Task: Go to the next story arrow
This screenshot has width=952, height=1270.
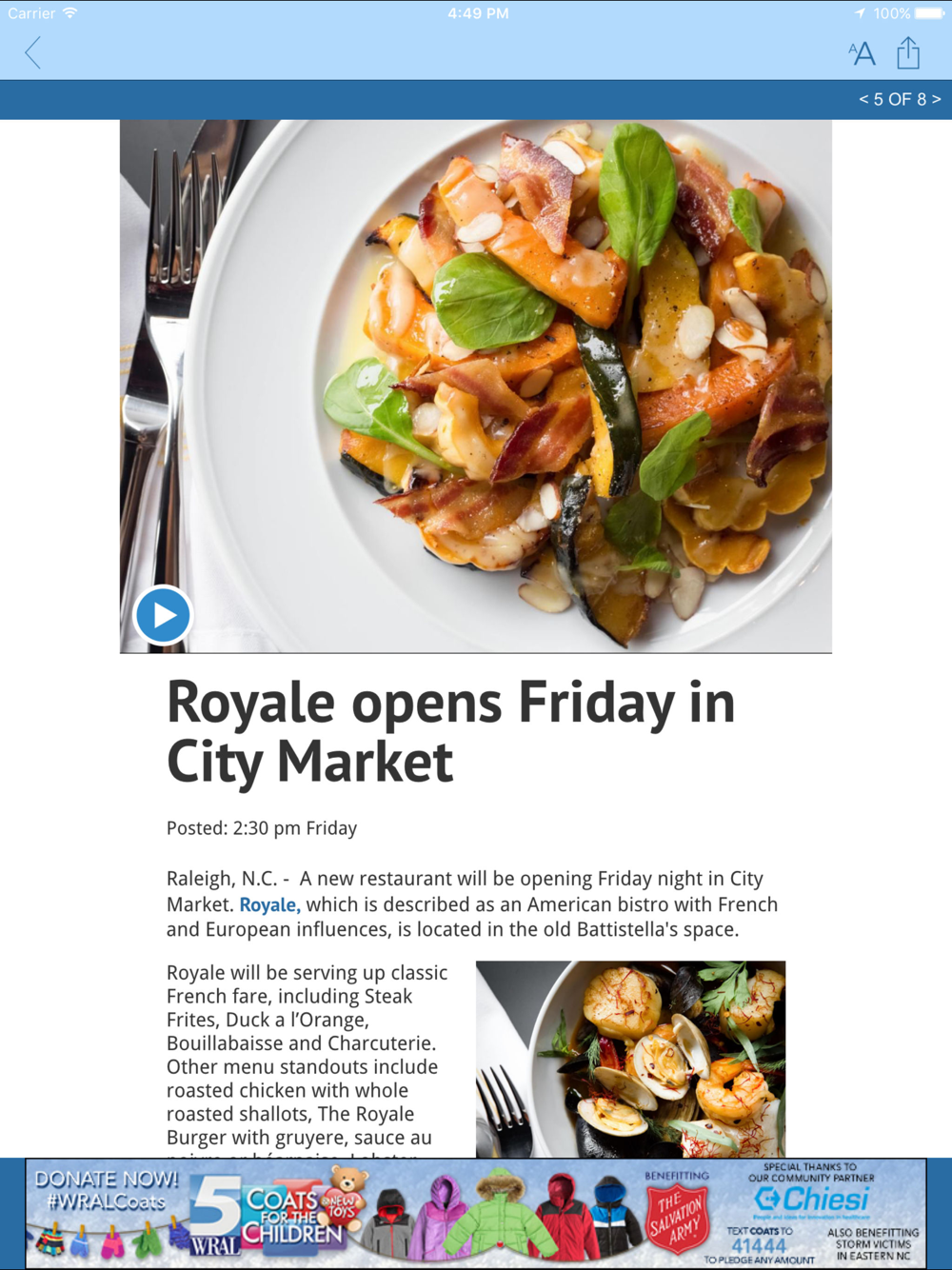Action: (936, 99)
